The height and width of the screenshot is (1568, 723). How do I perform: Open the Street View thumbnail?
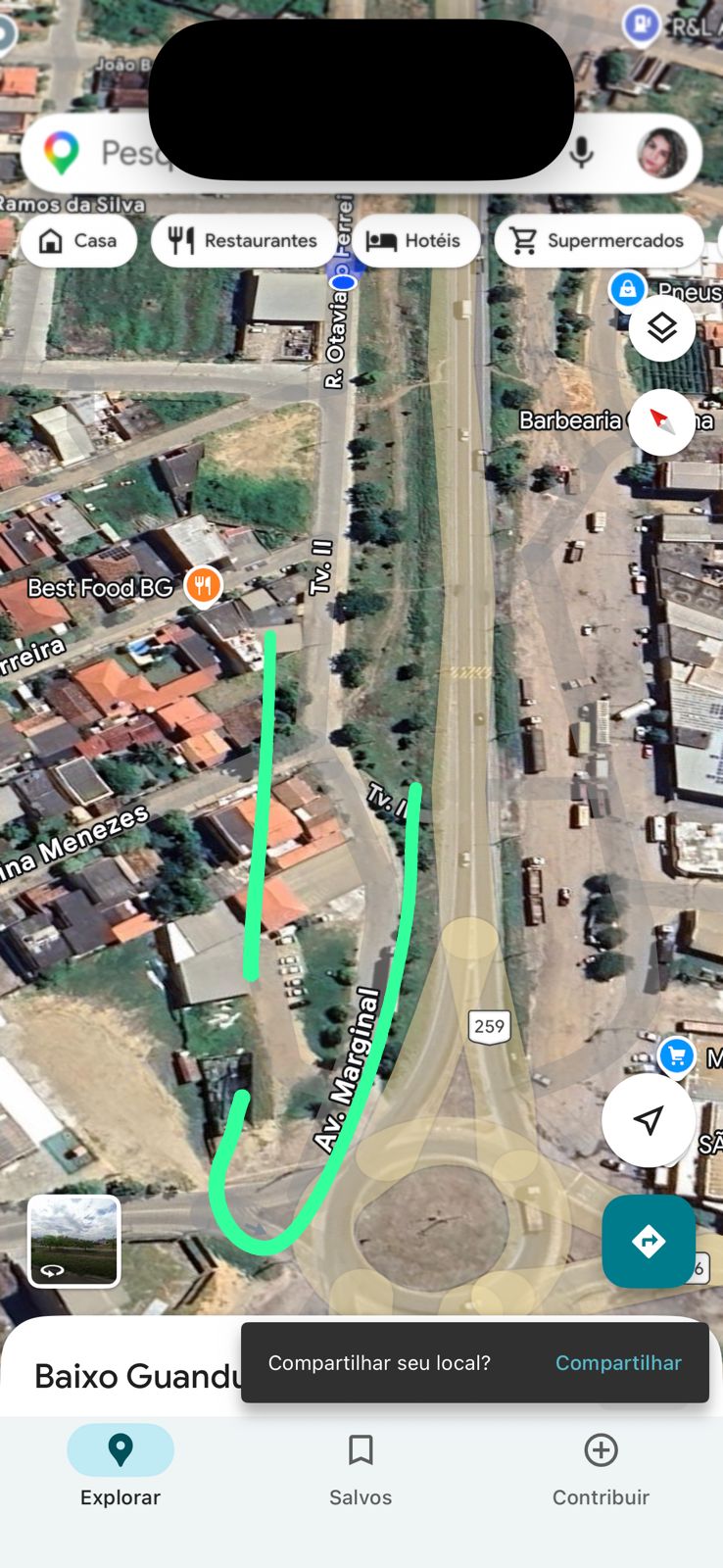point(74,1241)
